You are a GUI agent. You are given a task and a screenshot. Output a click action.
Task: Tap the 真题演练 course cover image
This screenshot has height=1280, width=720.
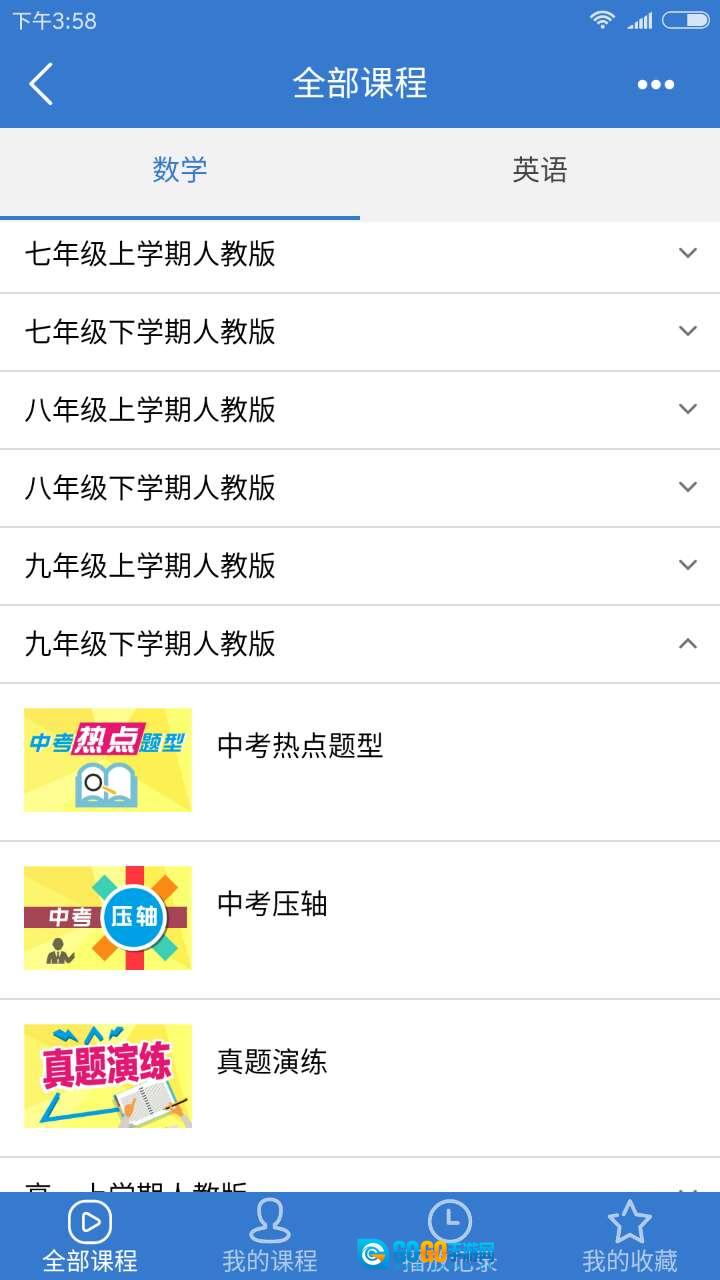click(x=107, y=1076)
